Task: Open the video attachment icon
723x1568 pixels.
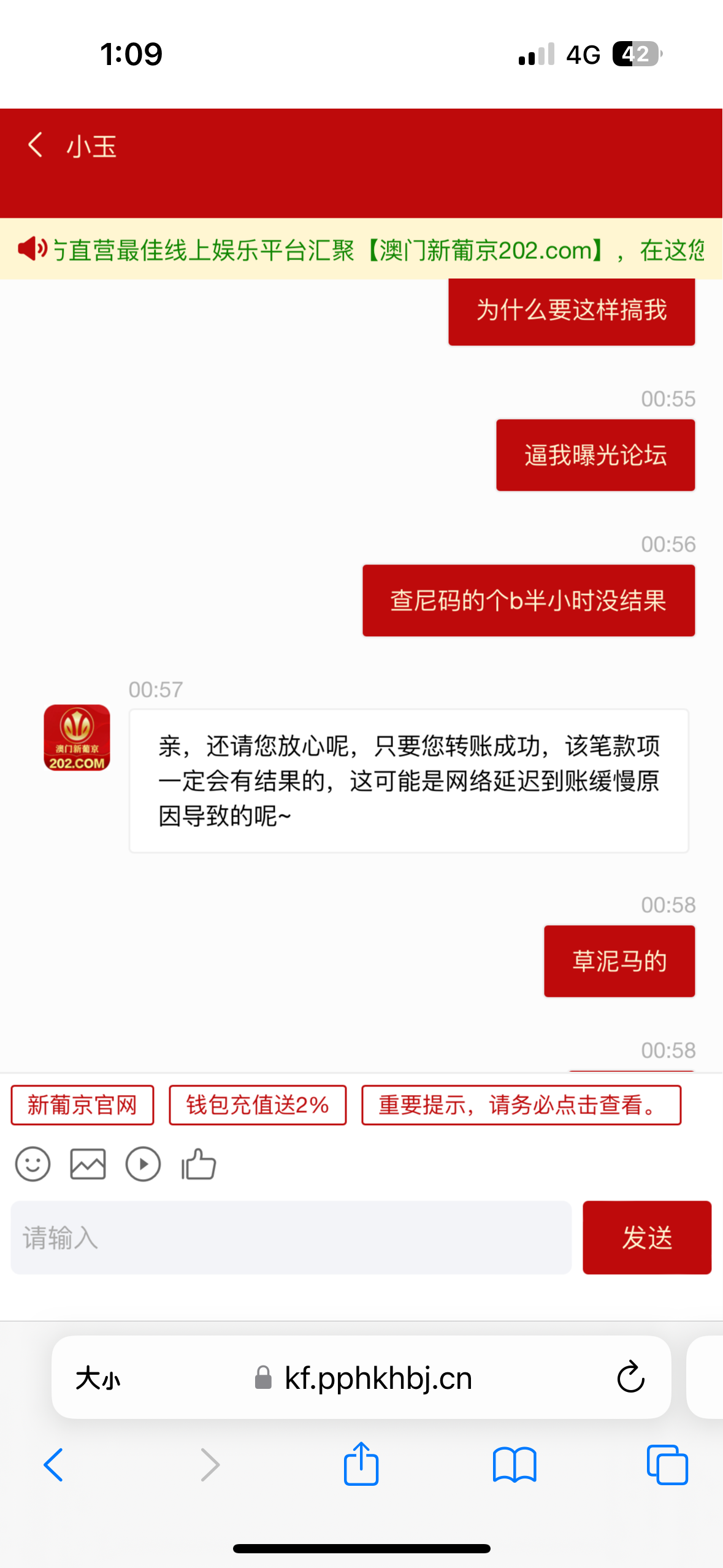Action: tap(143, 1164)
